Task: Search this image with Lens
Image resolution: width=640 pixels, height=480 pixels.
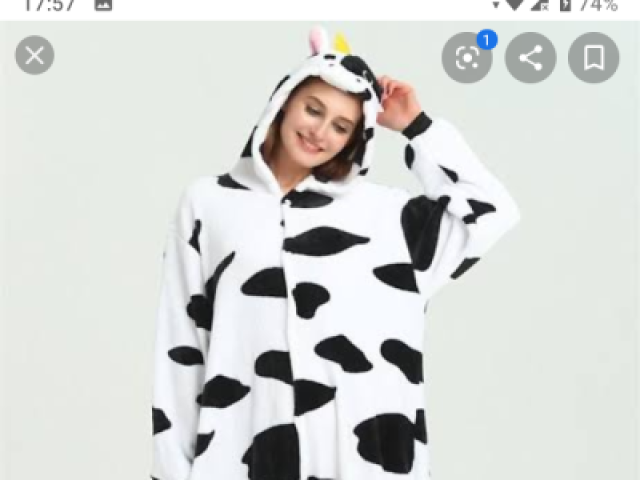Action: click(467, 58)
